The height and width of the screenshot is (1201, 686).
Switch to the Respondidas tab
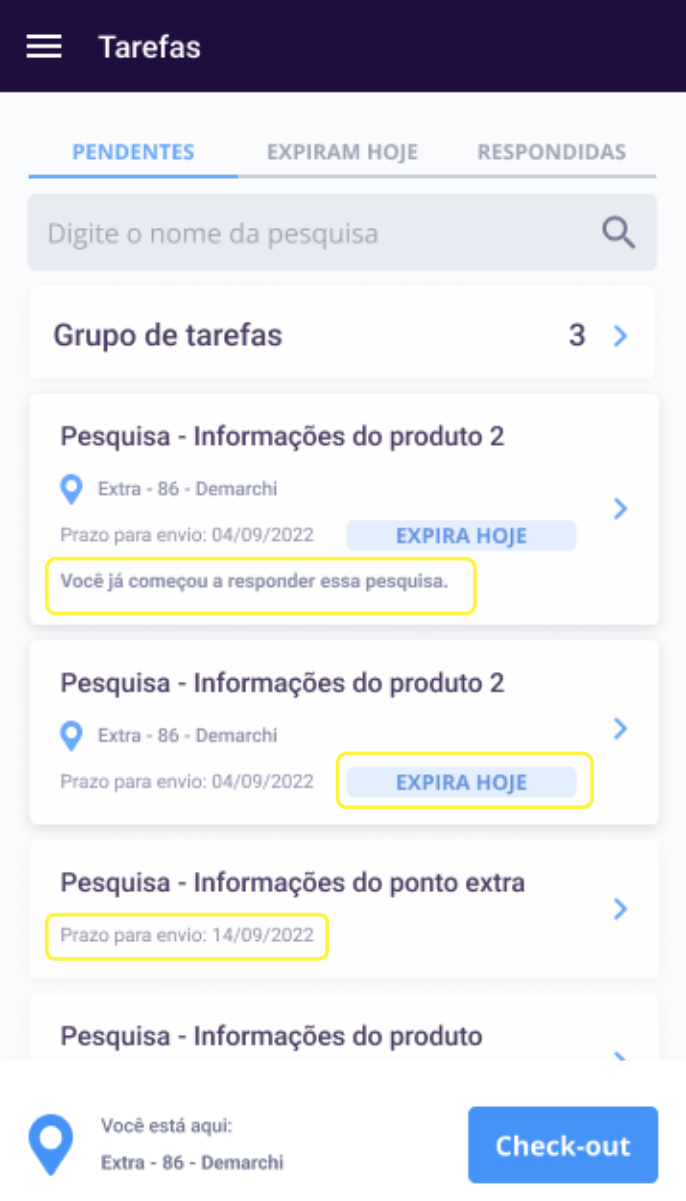pos(551,153)
